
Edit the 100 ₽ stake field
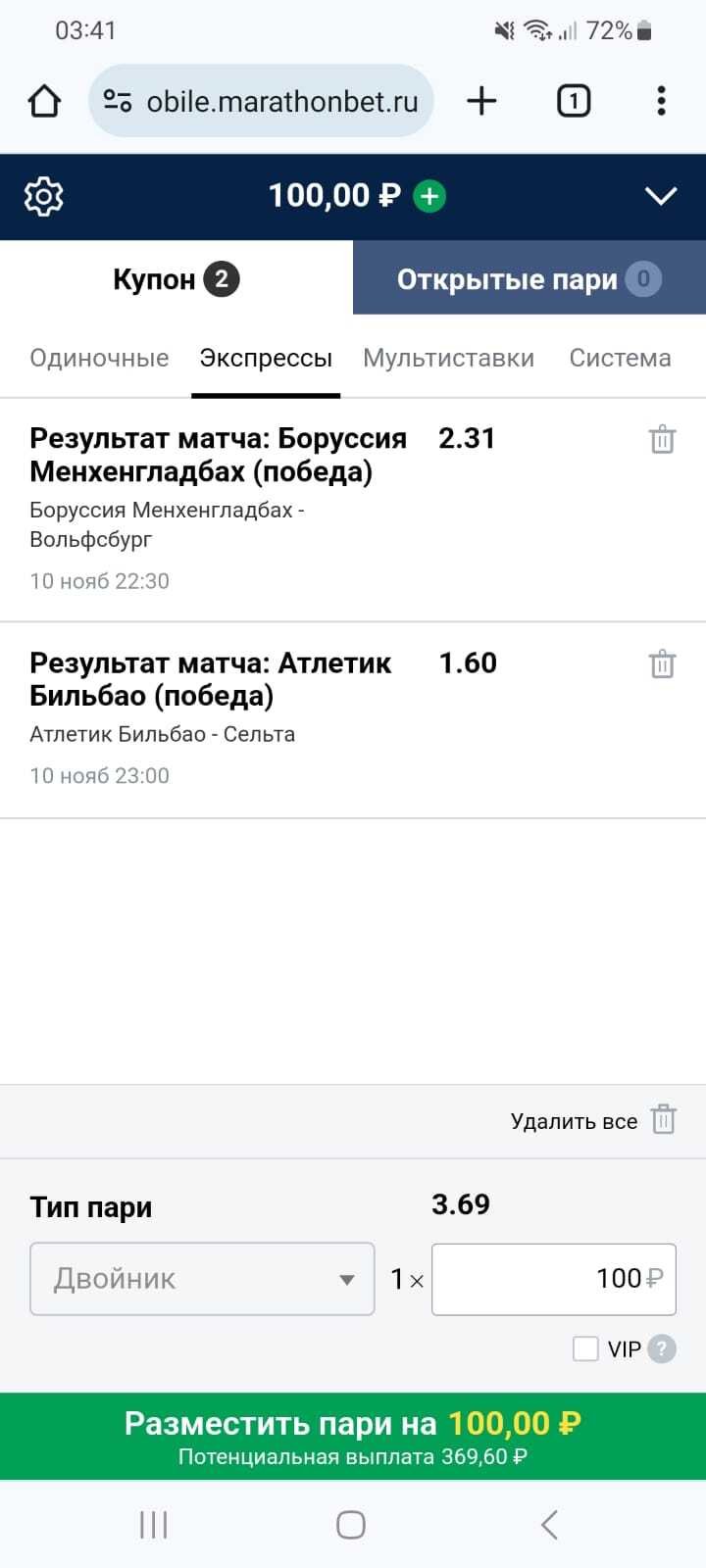point(553,1279)
